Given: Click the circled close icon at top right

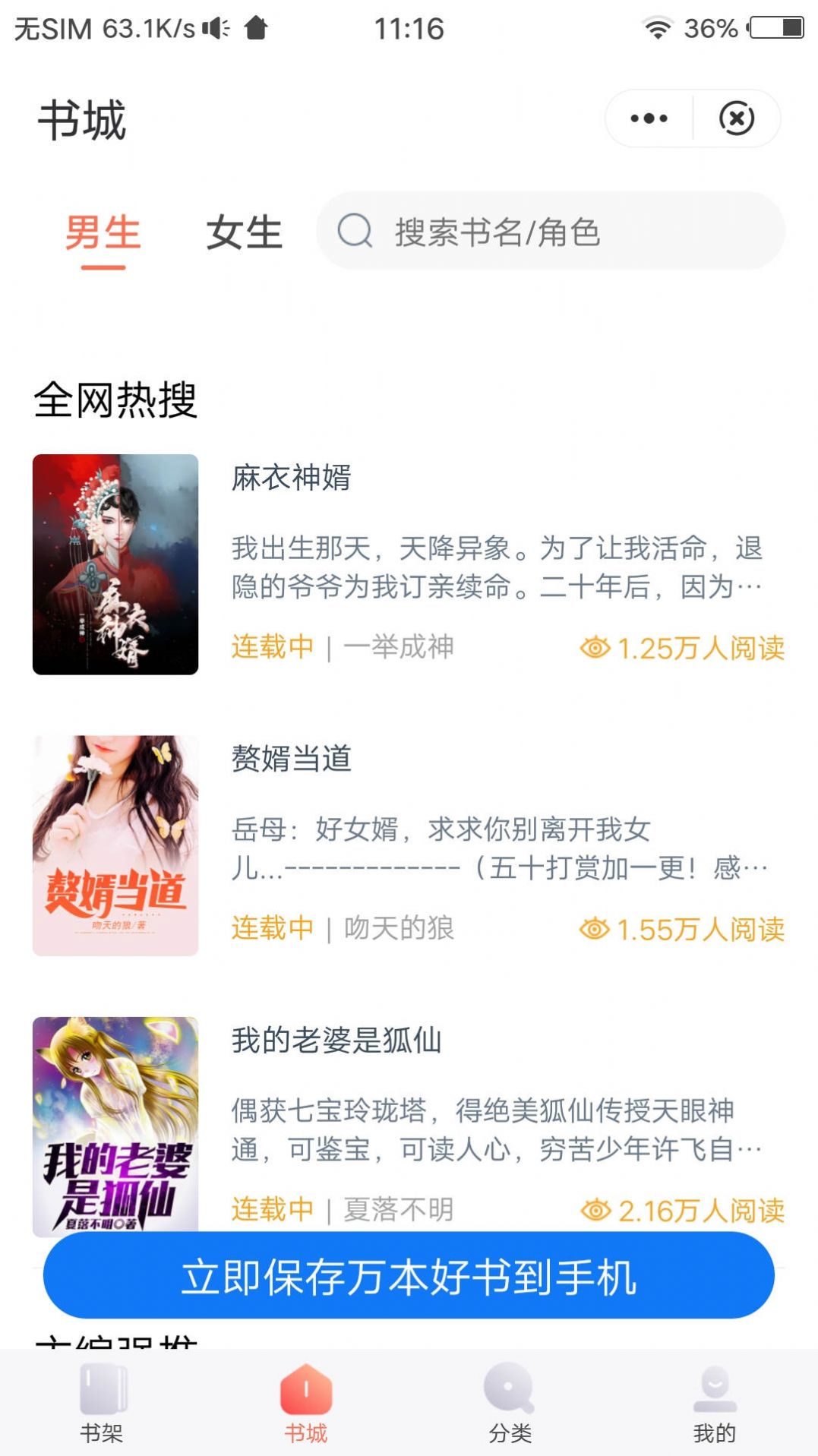Looking at the screenshot, I should pyautogui.click(x=736, y=118).
